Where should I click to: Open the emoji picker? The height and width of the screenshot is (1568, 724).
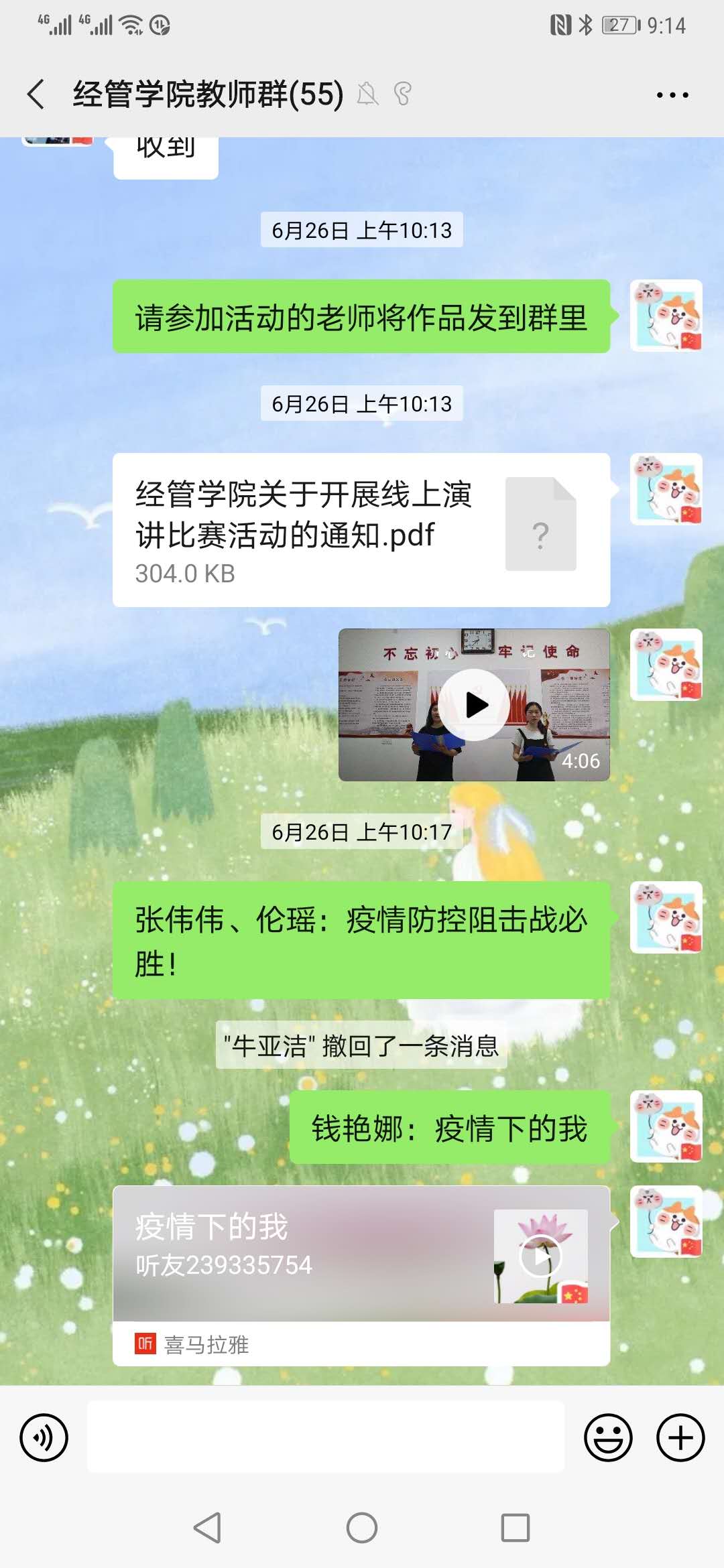(608, 1437)
